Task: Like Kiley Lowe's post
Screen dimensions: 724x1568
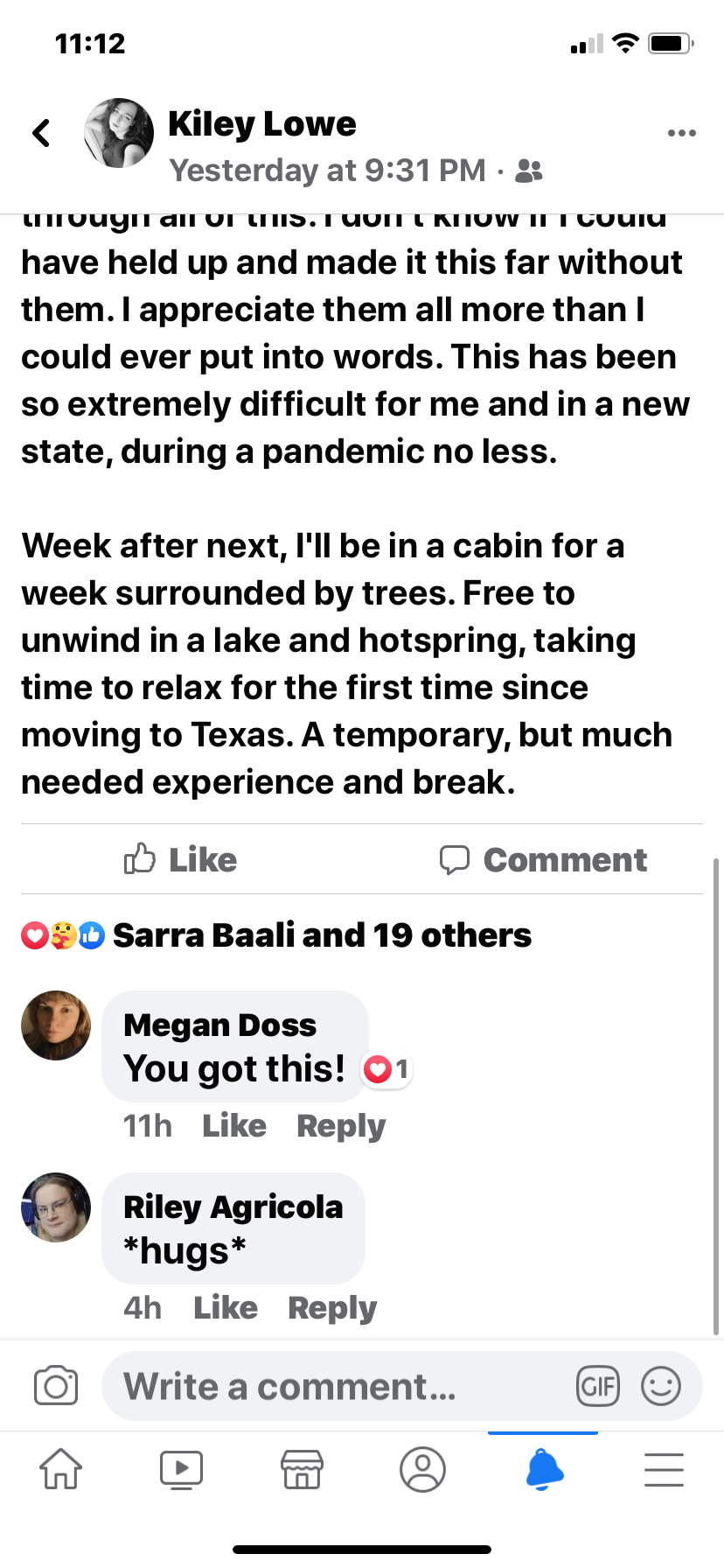Action: pos(181,859)
